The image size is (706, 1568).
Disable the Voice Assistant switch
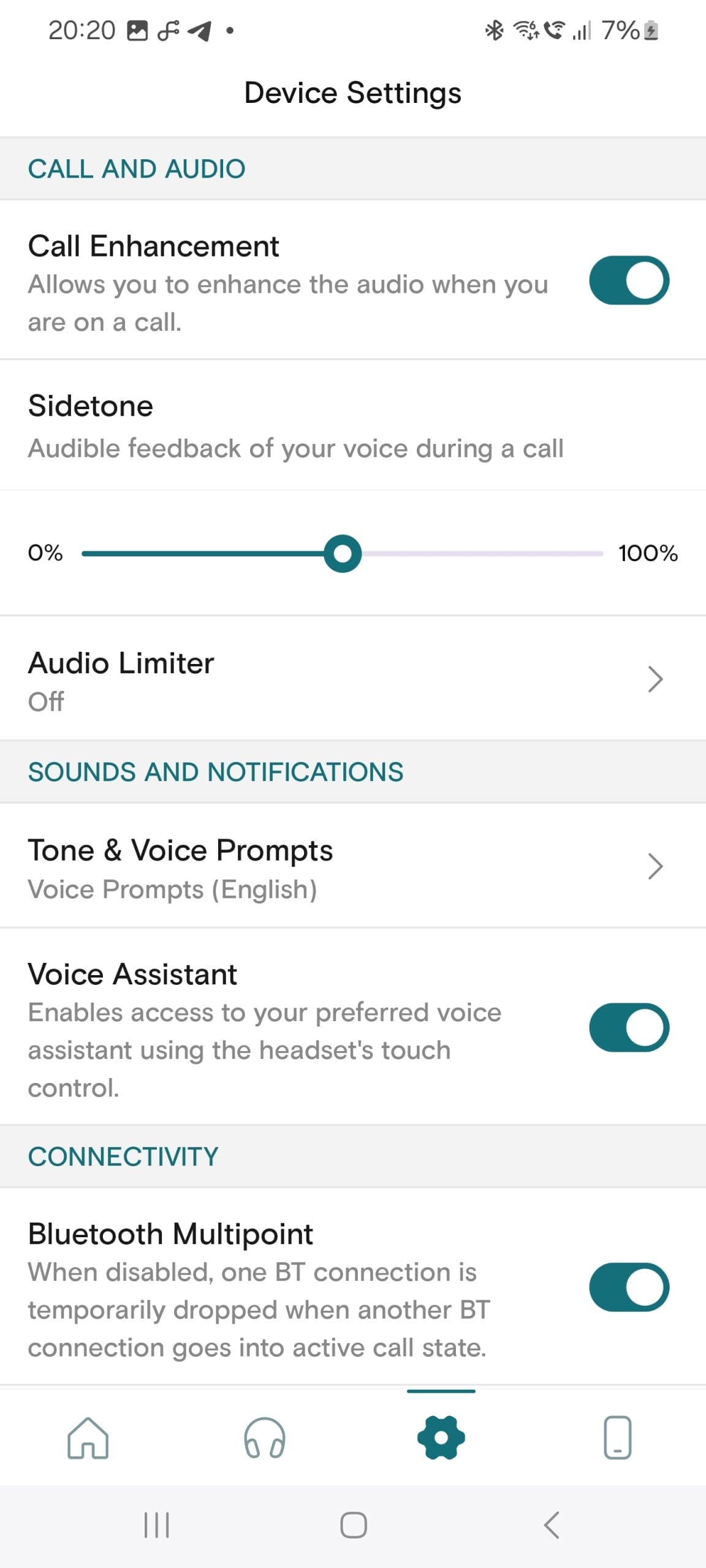pos(629,1027)
